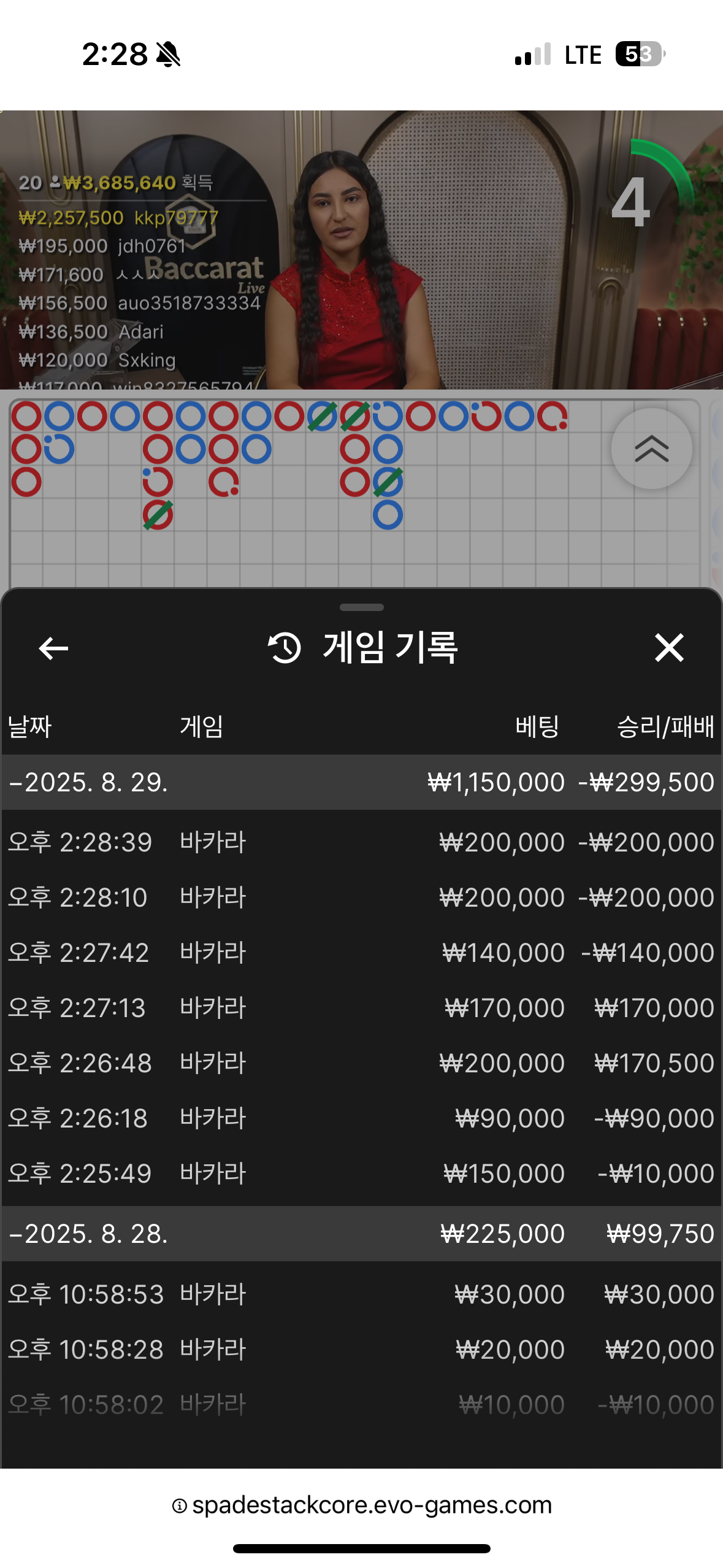Show details for 오후 10:58:53 바카라
This screenshot has height=1568, width=723.
coord(361,1294)
